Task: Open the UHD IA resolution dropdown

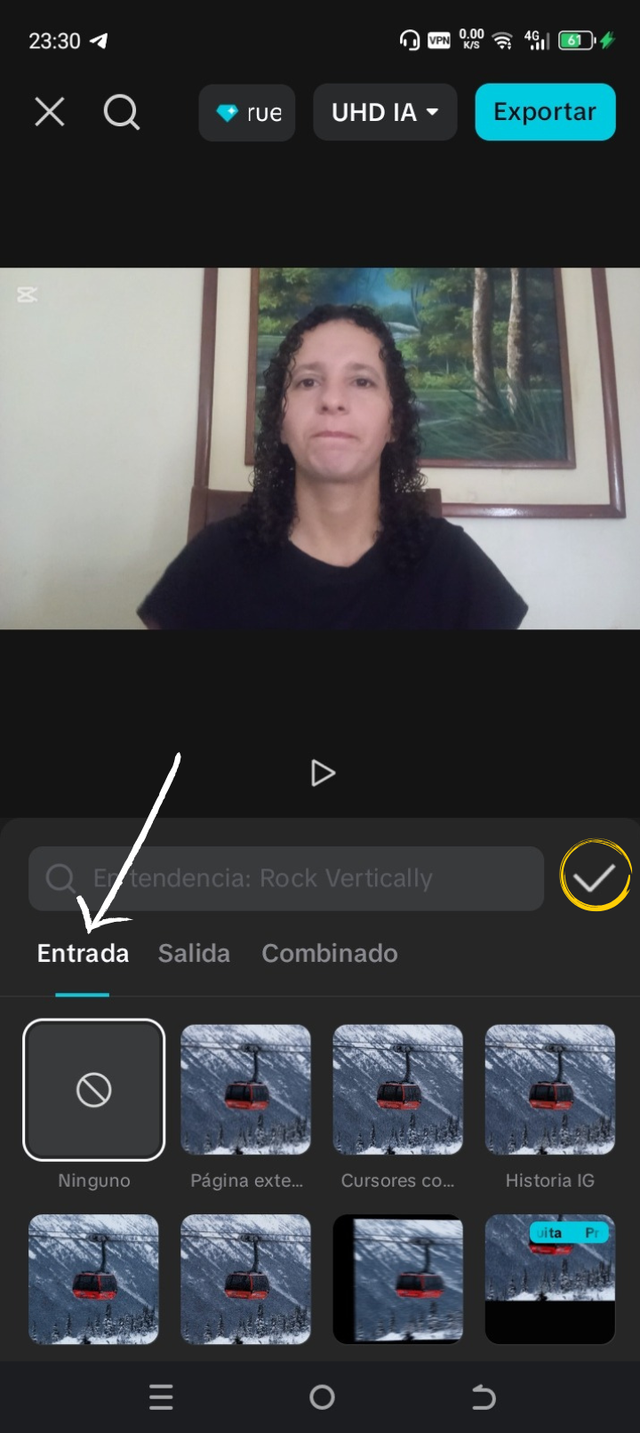Action: [385, 112]
